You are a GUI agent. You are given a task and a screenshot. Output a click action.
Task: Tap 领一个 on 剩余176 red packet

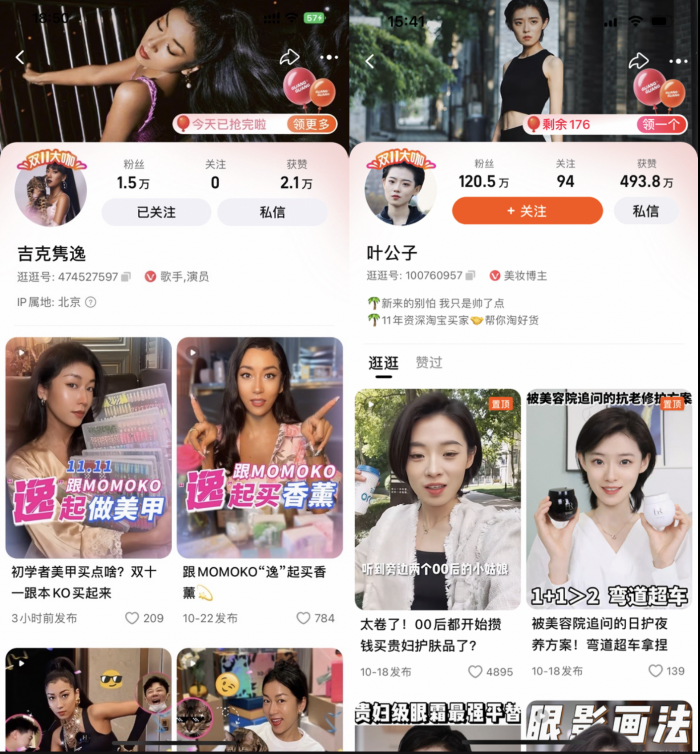click(x=661, y=124)
